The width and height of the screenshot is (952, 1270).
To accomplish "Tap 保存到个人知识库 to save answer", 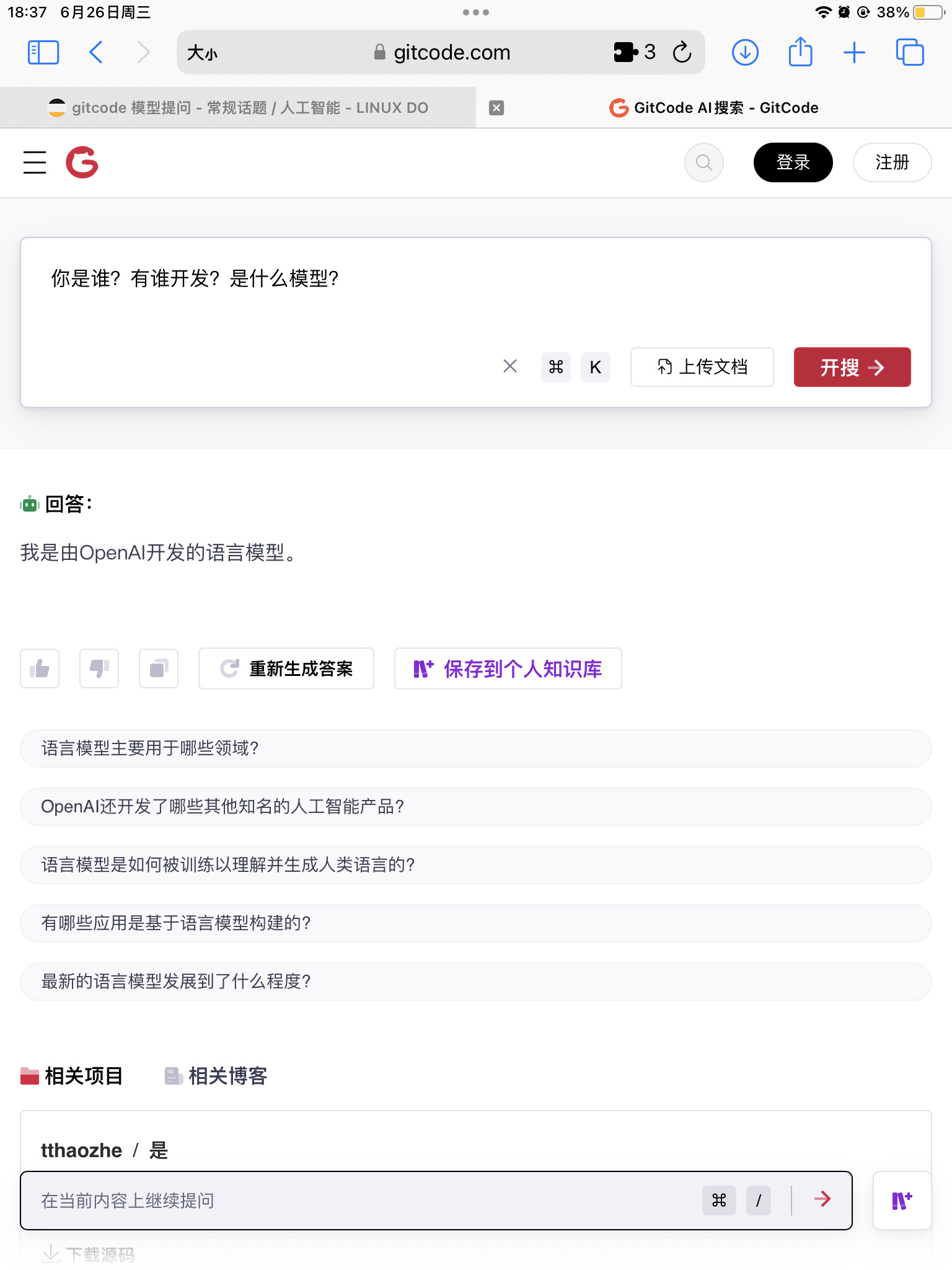I will coord(508,668).
